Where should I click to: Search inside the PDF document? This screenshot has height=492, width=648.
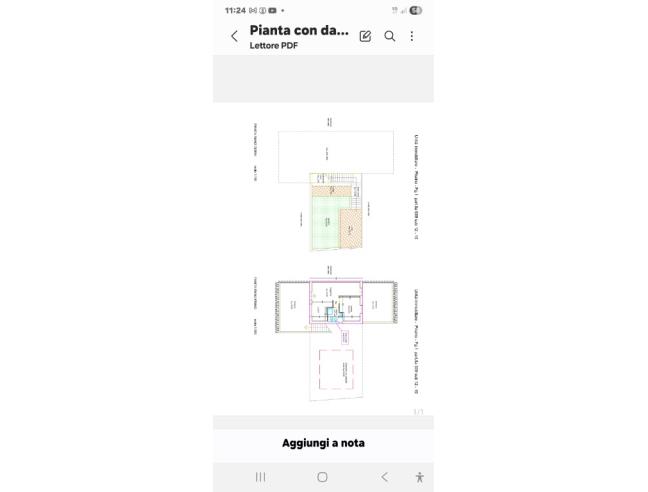pos(390,36)
